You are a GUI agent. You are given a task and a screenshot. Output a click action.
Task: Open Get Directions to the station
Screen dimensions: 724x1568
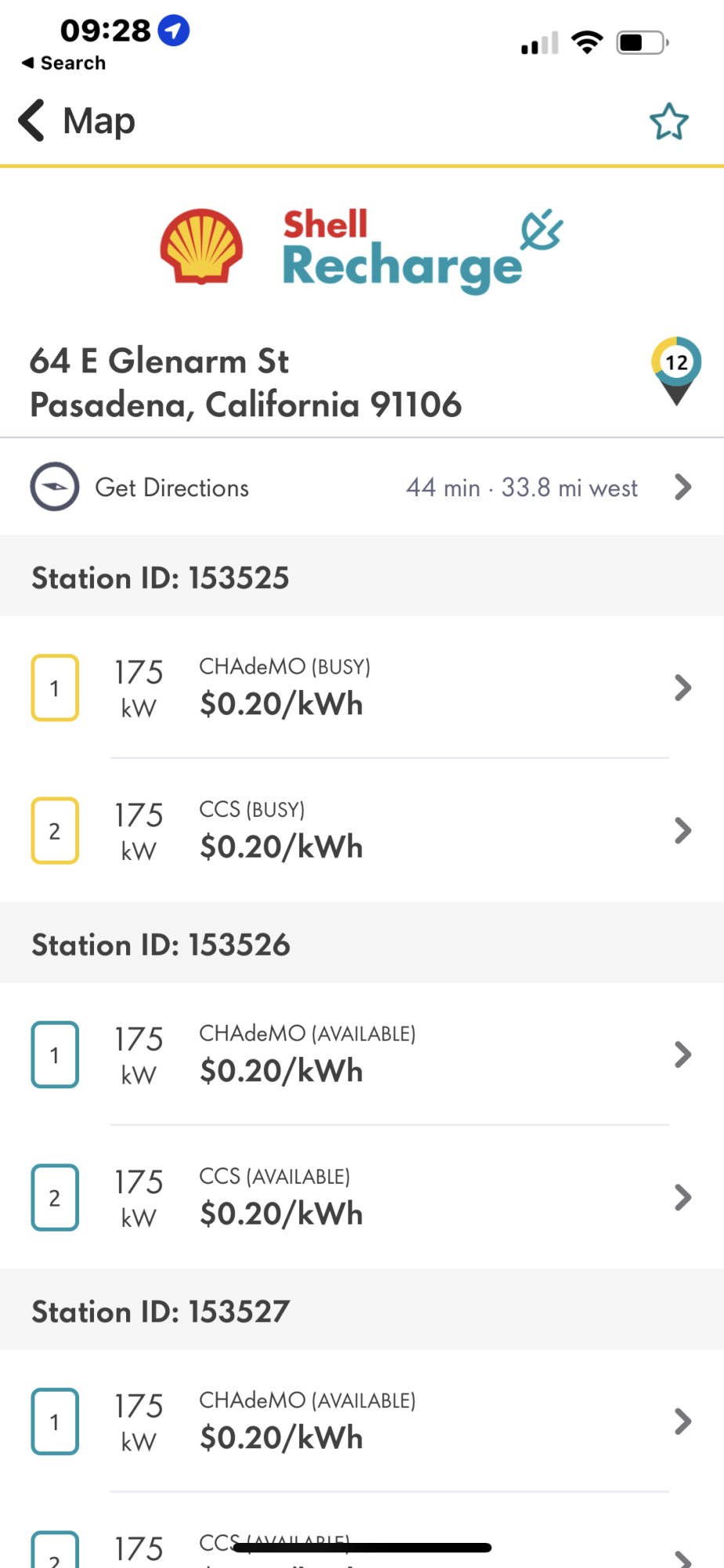pos(360,488)
